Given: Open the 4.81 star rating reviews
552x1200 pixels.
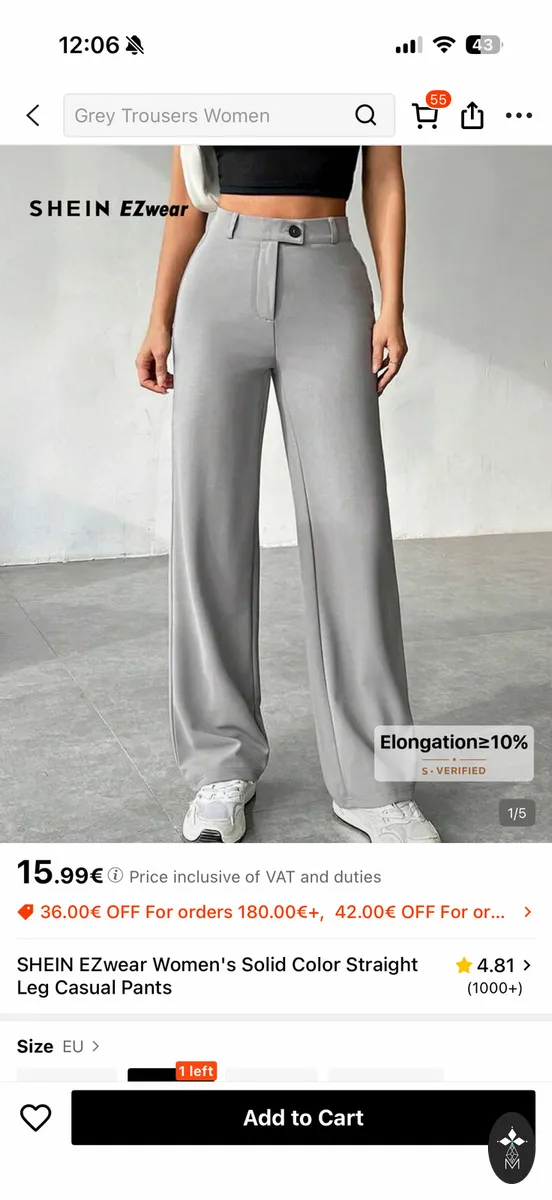Looking at the screenshot, I should click(x=494, y=976).
